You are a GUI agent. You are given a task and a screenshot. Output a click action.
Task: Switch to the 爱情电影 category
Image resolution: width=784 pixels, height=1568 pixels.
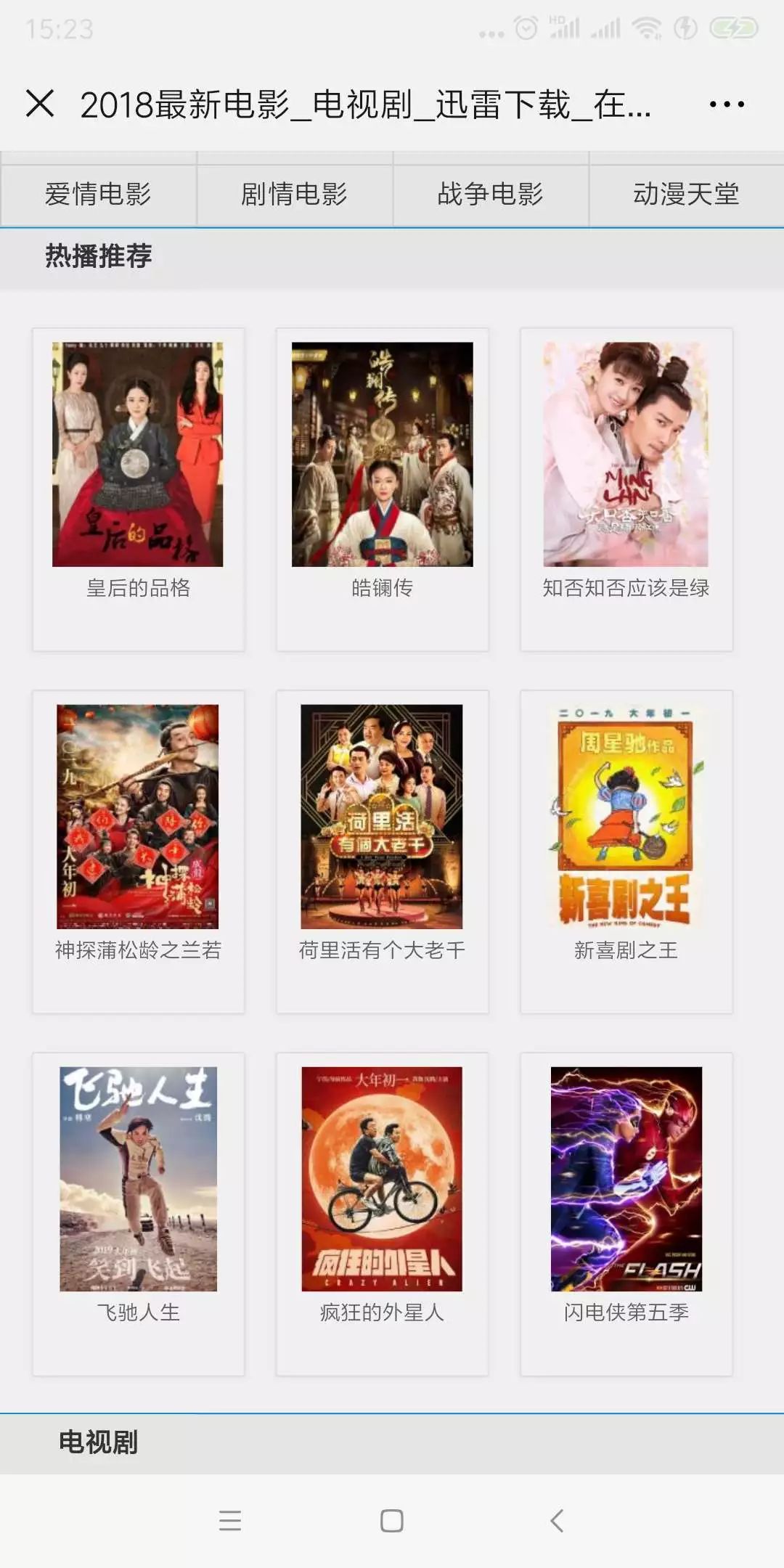coord(98,195)
